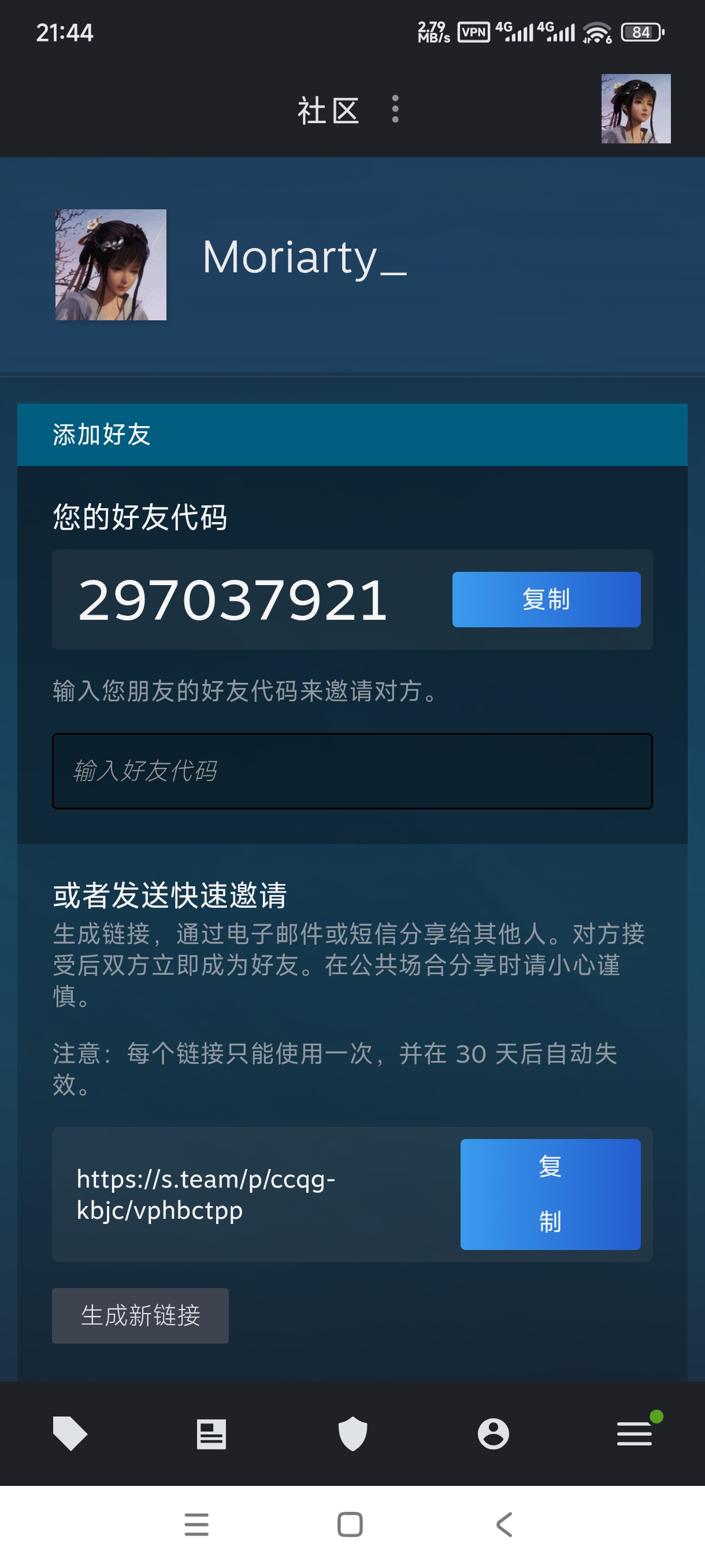705x1568 pixels.
Task: Open the hamburger menu tab with green dot
Action: tap(634, 1433)
